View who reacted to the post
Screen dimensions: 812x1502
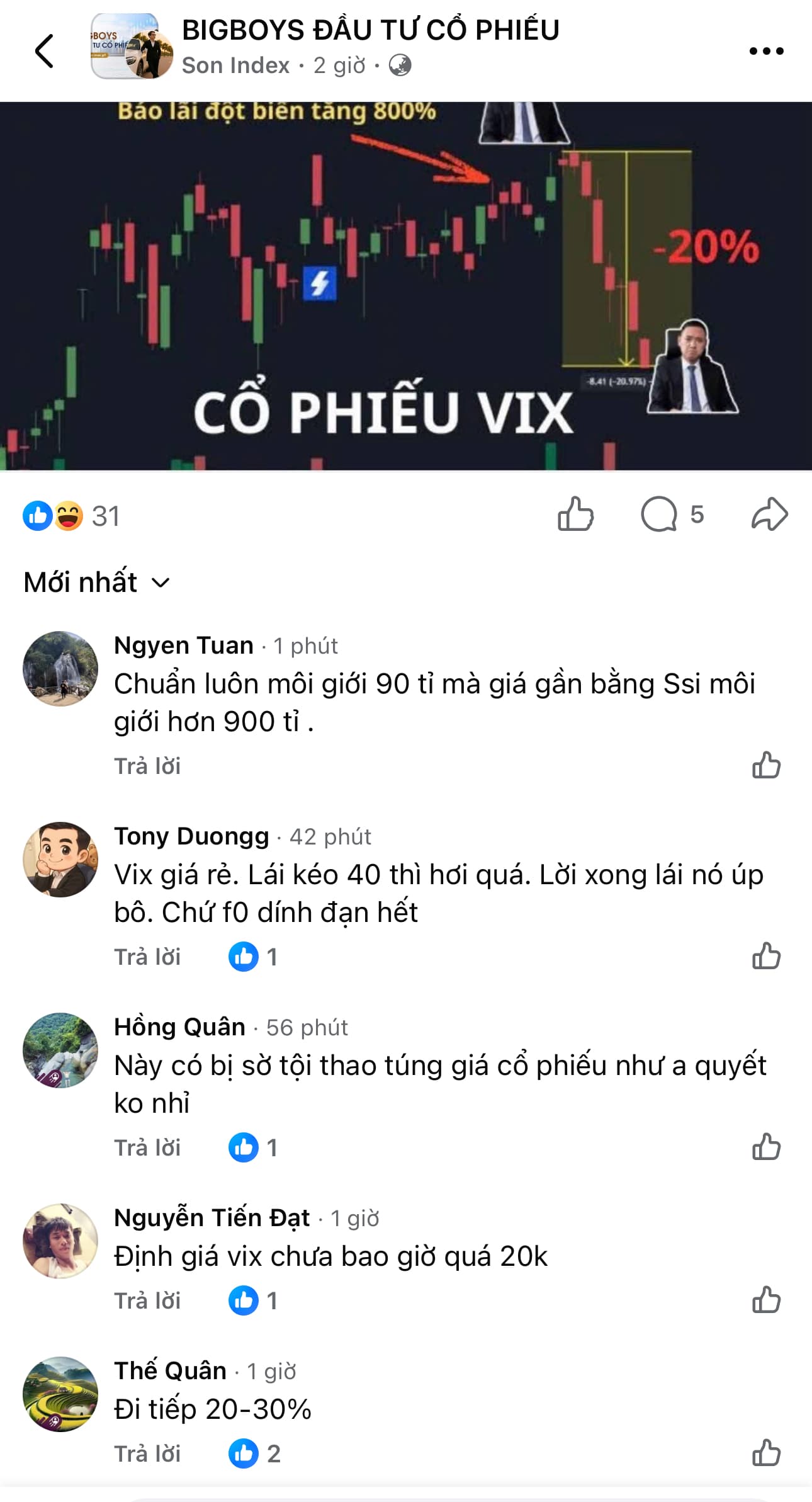[70, 516]
